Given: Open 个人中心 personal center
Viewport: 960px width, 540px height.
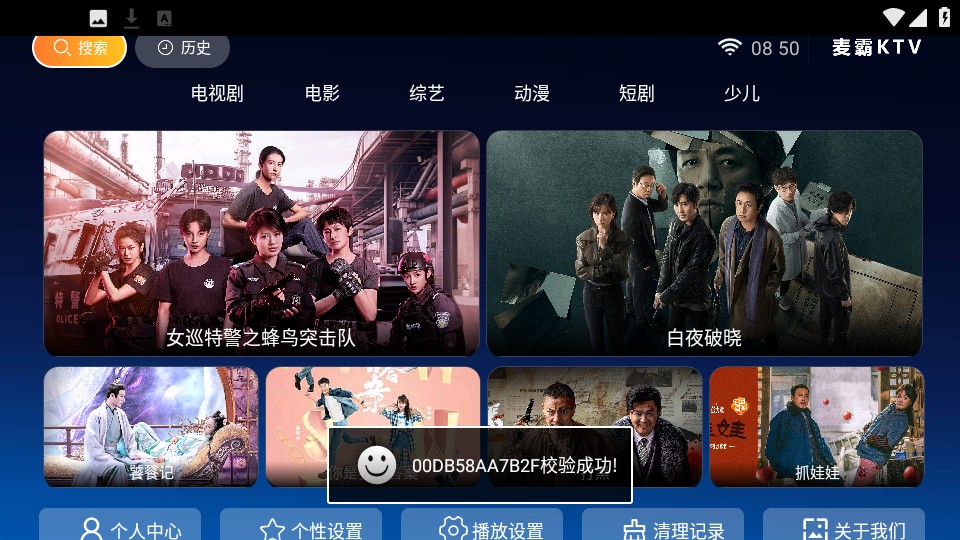Looking at the screenshot, I should click(x=120, y=527).
